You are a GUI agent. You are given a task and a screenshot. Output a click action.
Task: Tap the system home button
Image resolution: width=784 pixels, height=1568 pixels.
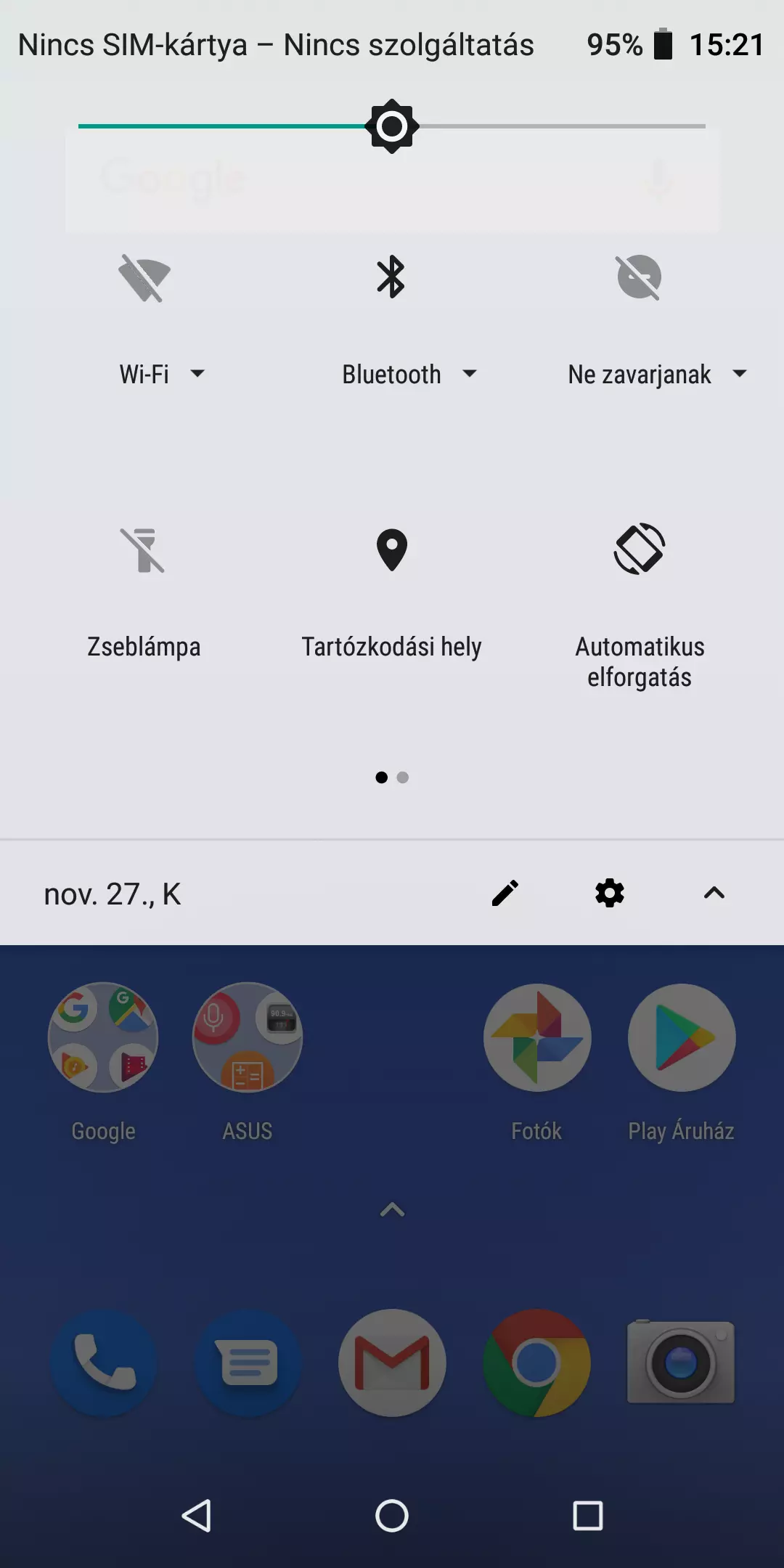tap(392, 1516)
